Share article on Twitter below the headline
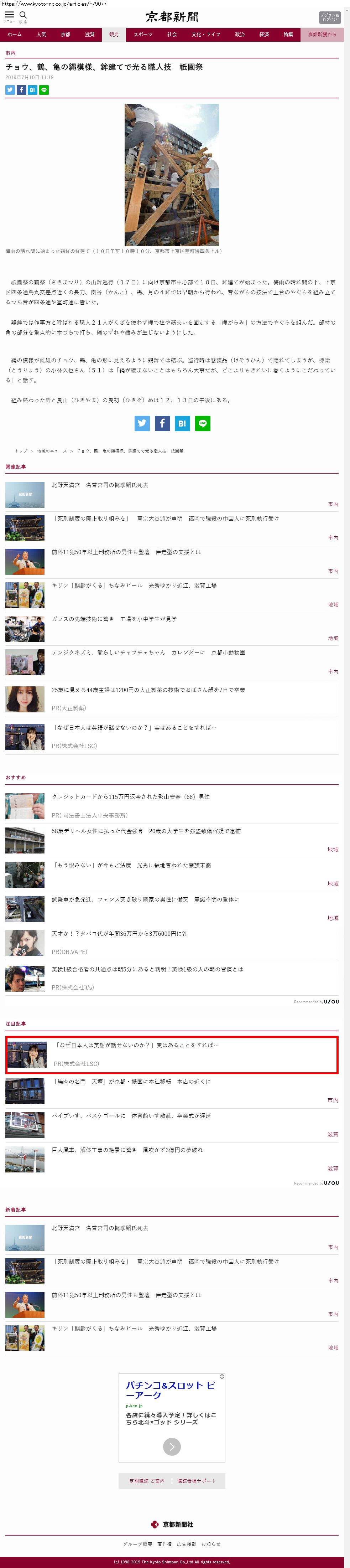The image size is (350, 1568). [x=10, y=90]
